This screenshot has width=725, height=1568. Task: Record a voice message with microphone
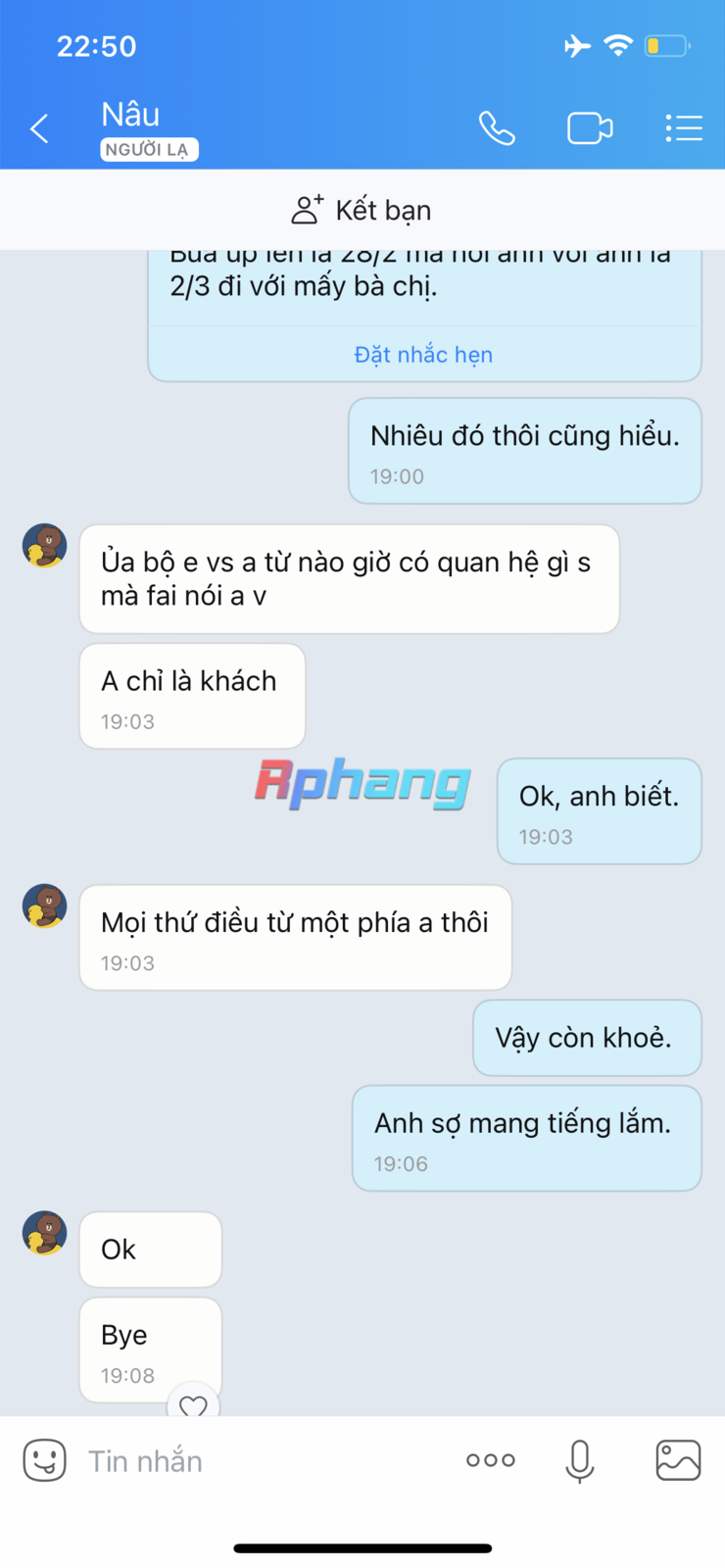[580, 1461]
